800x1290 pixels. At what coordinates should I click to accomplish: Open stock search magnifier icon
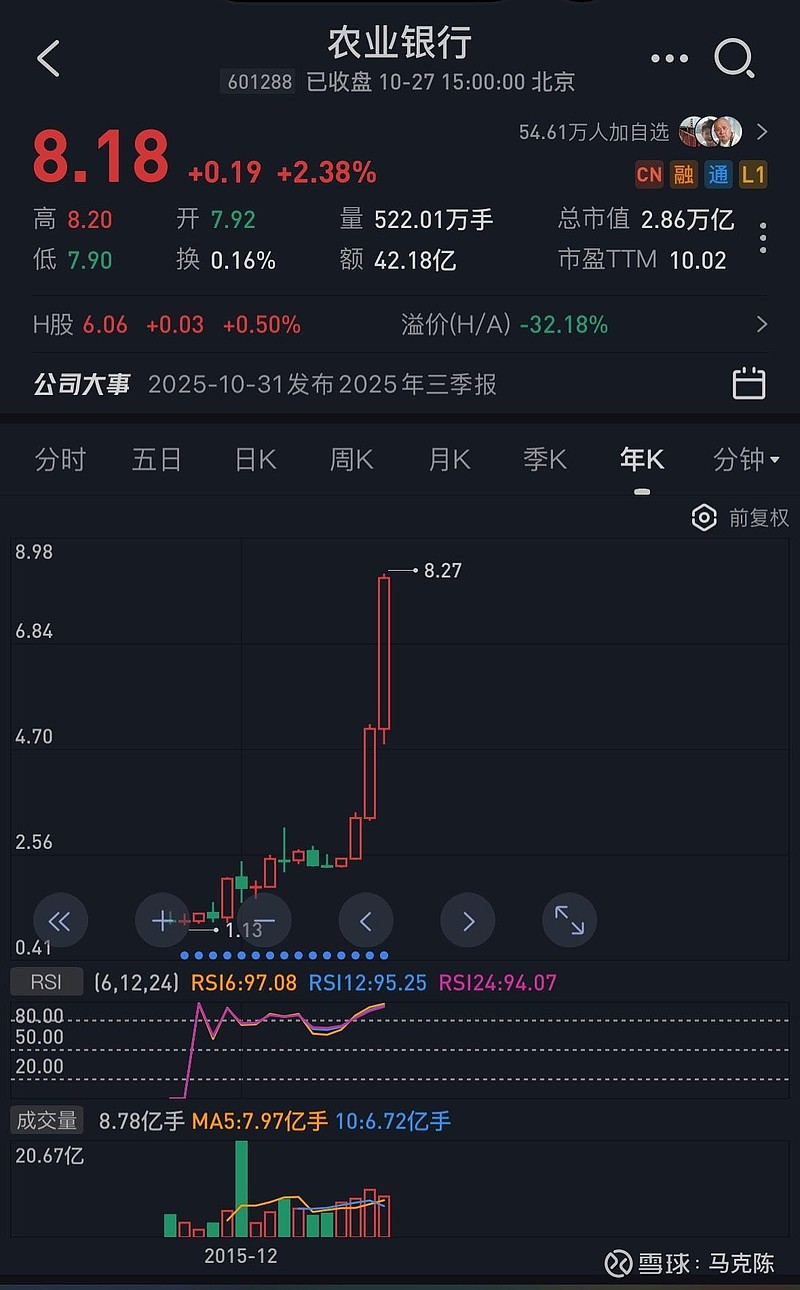tap(734, 59)
